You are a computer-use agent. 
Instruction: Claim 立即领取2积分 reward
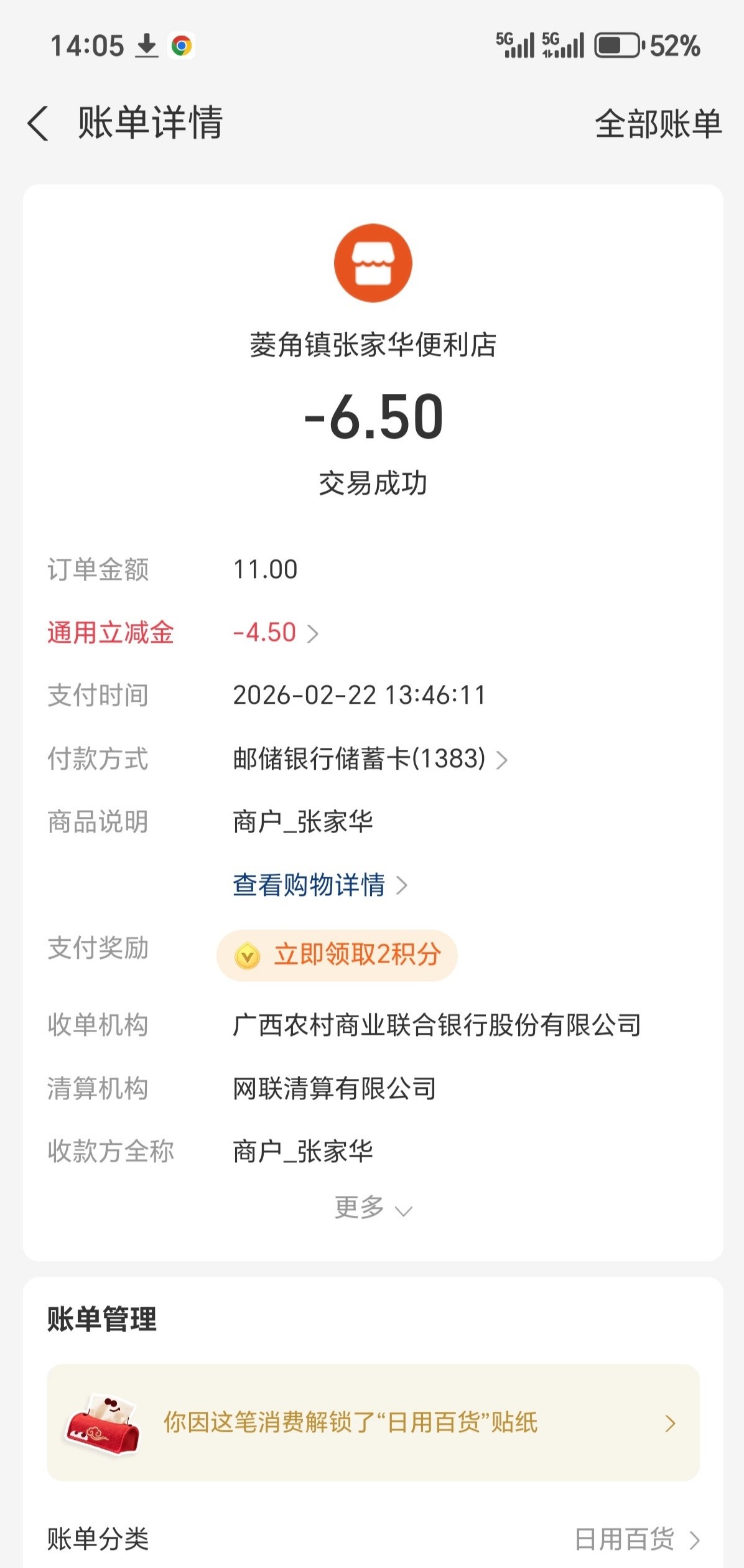[x=337, y=955]
